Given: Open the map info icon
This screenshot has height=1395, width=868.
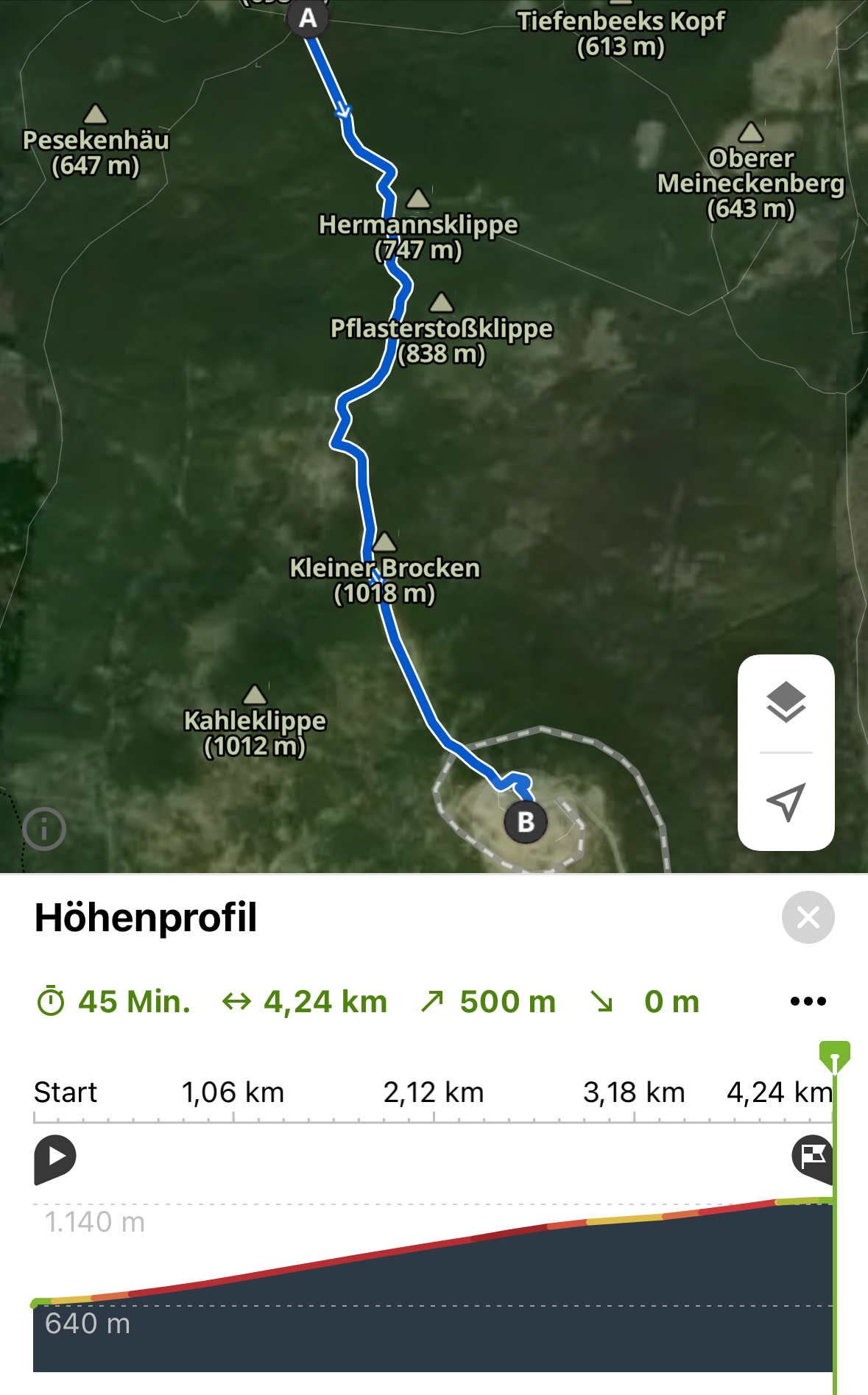Looking at the screenshot, I should pos(44,829).
